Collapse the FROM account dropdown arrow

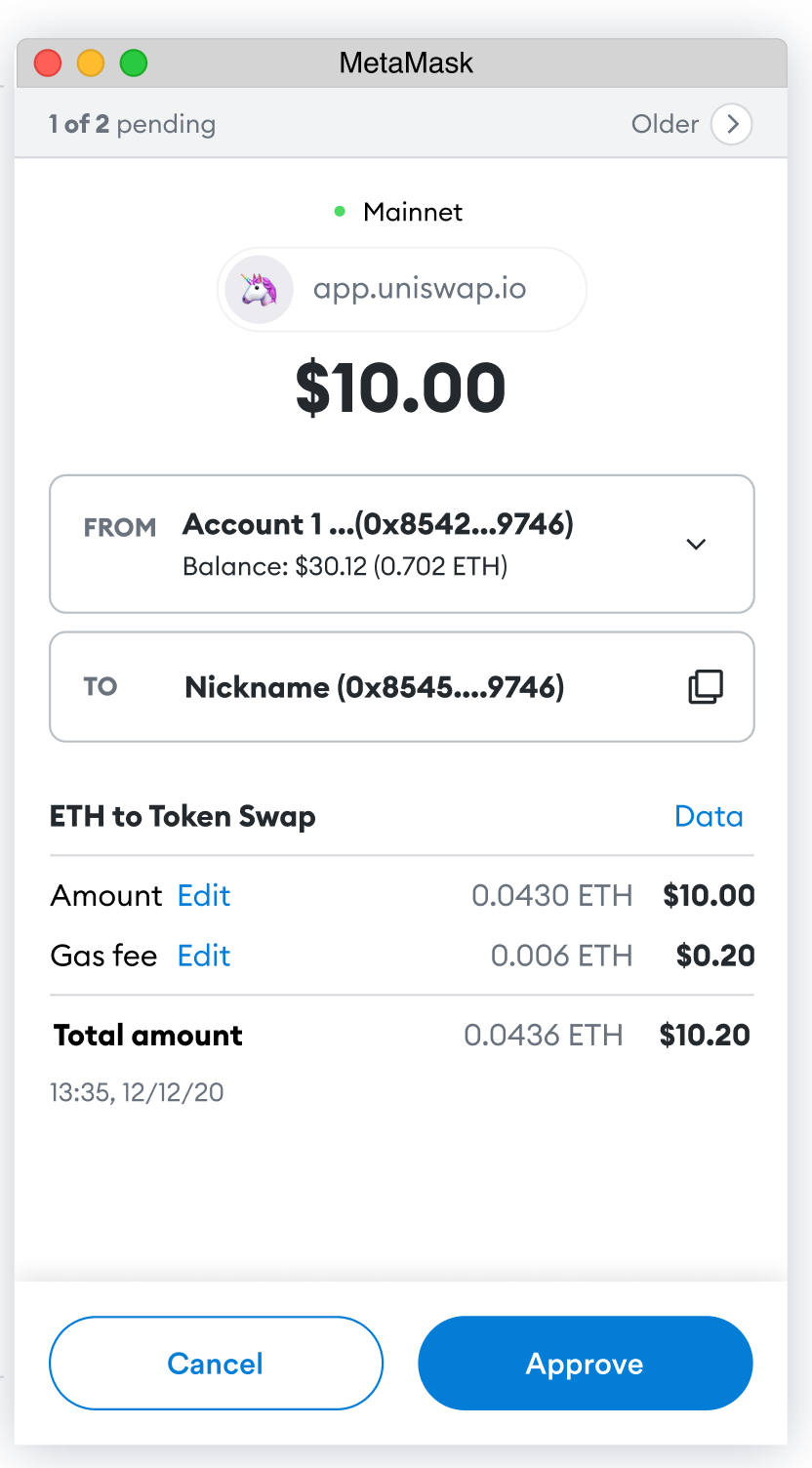pyautogui.click(x=696, y=544)
